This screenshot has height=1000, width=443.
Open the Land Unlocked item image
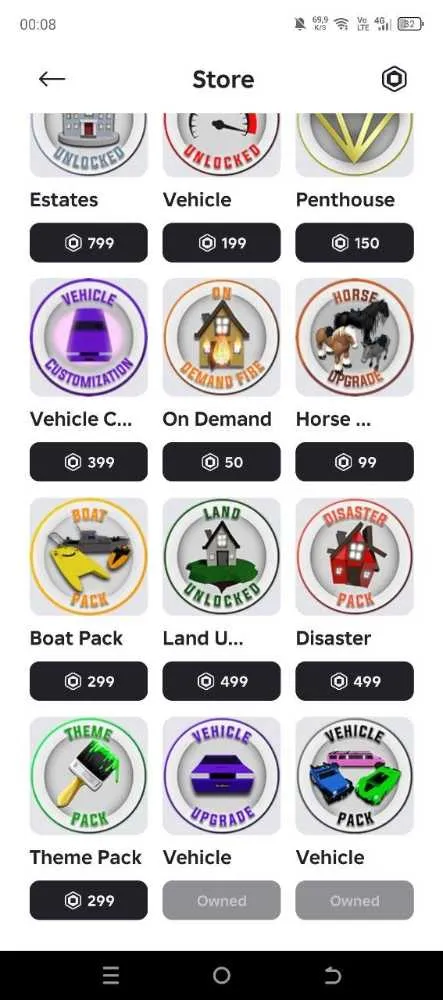point(221,556)
